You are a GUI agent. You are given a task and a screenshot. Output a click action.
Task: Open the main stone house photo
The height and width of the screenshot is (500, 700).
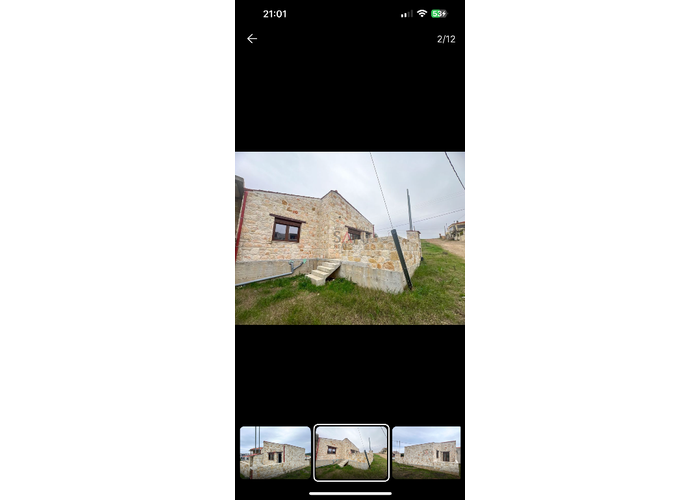[x=350, y=238]
